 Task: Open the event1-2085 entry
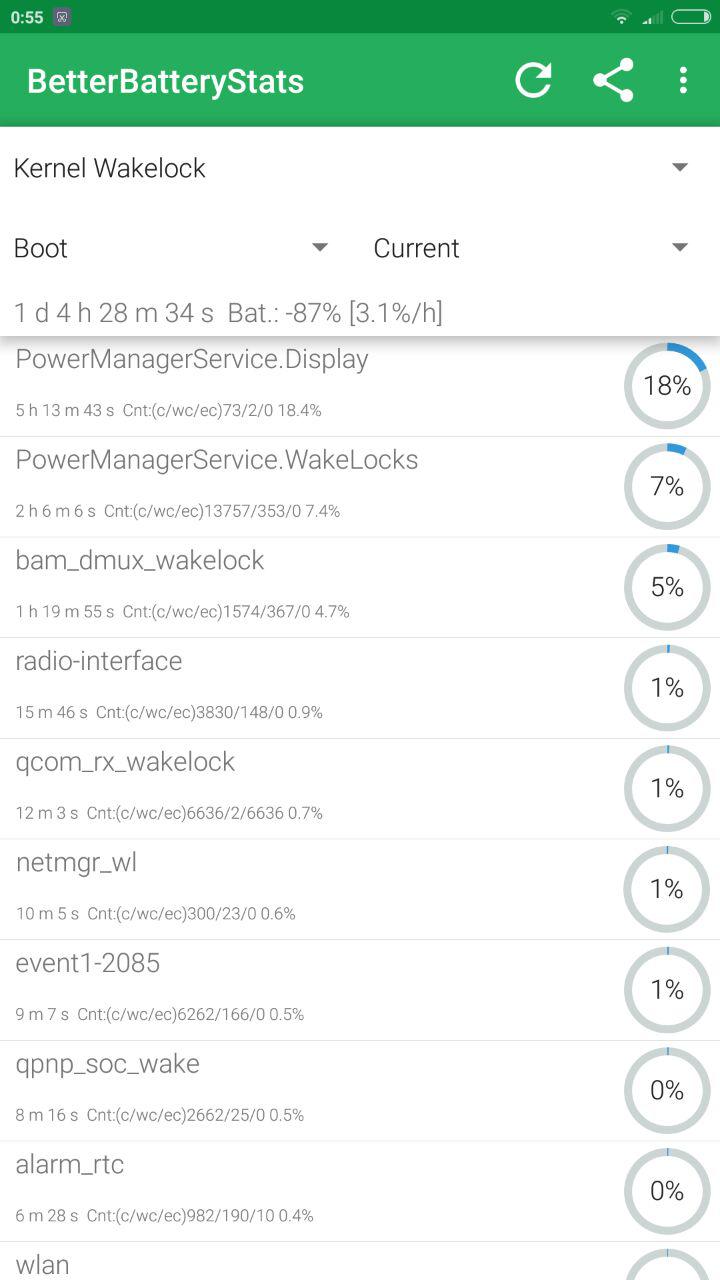click(x=360, y=990)
